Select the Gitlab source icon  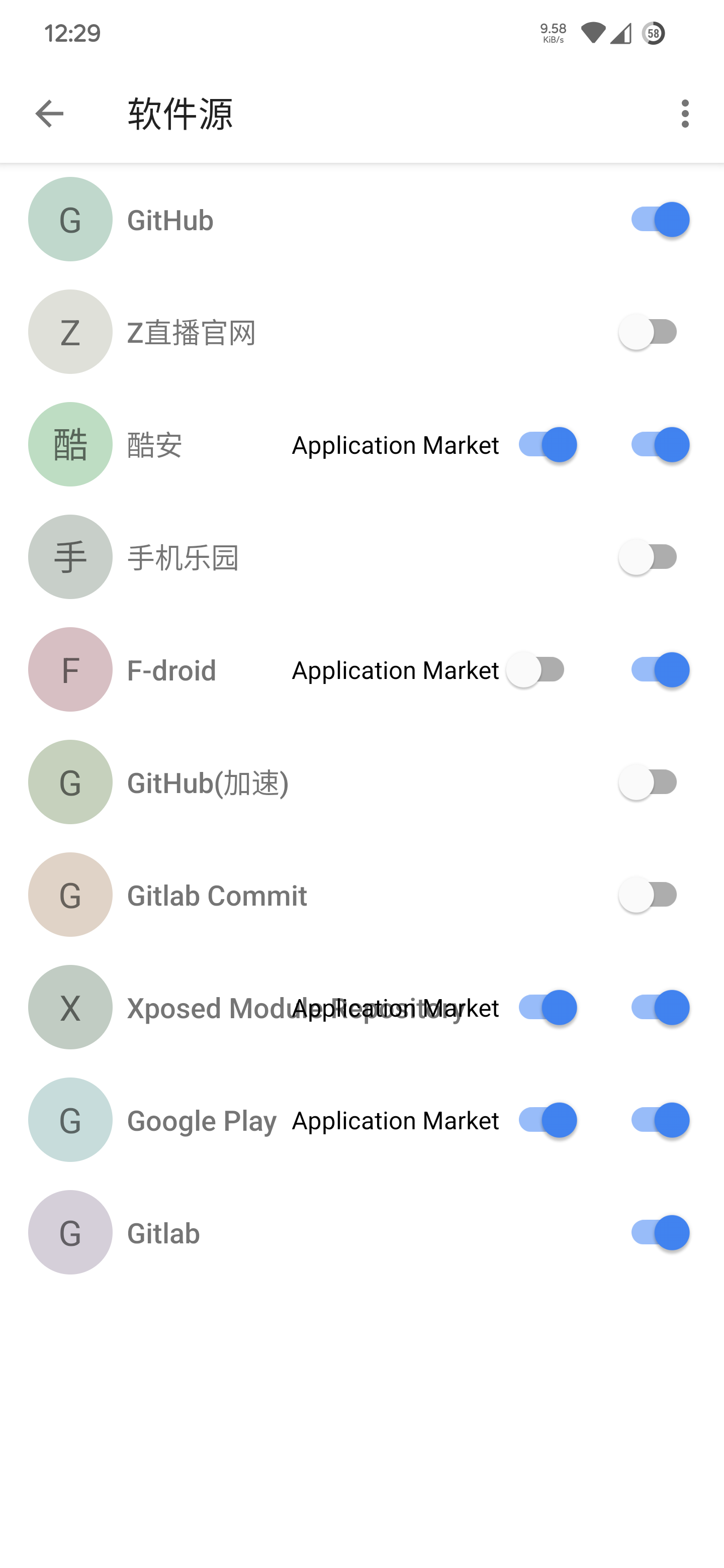click(x=69, y=1233)
